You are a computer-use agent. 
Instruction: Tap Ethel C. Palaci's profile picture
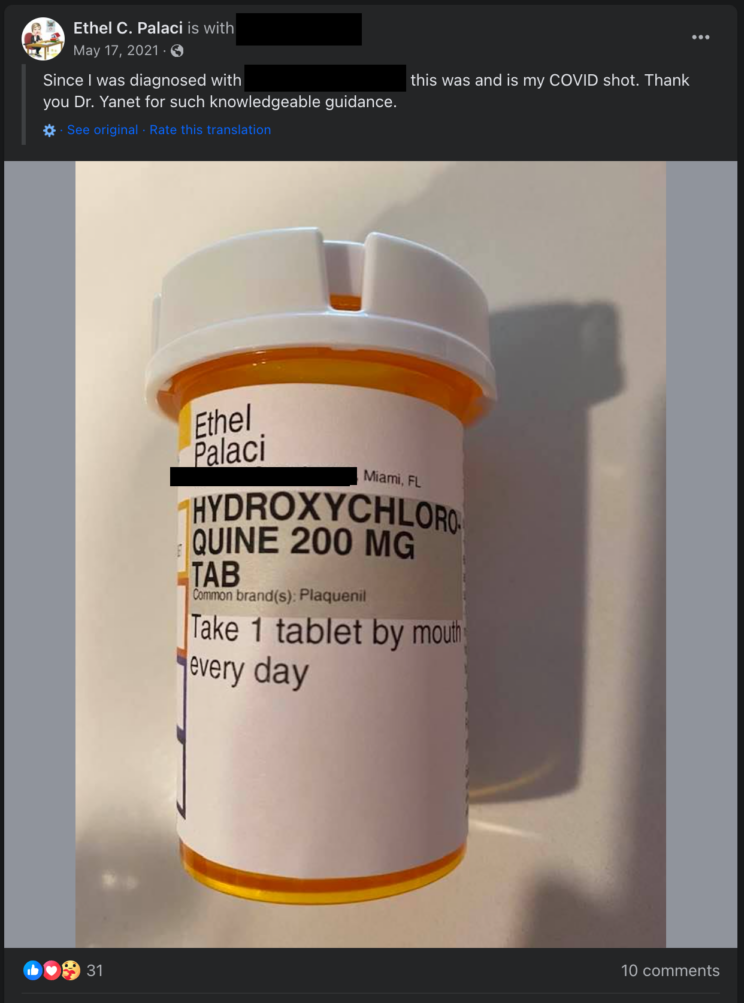click(43, 38)
